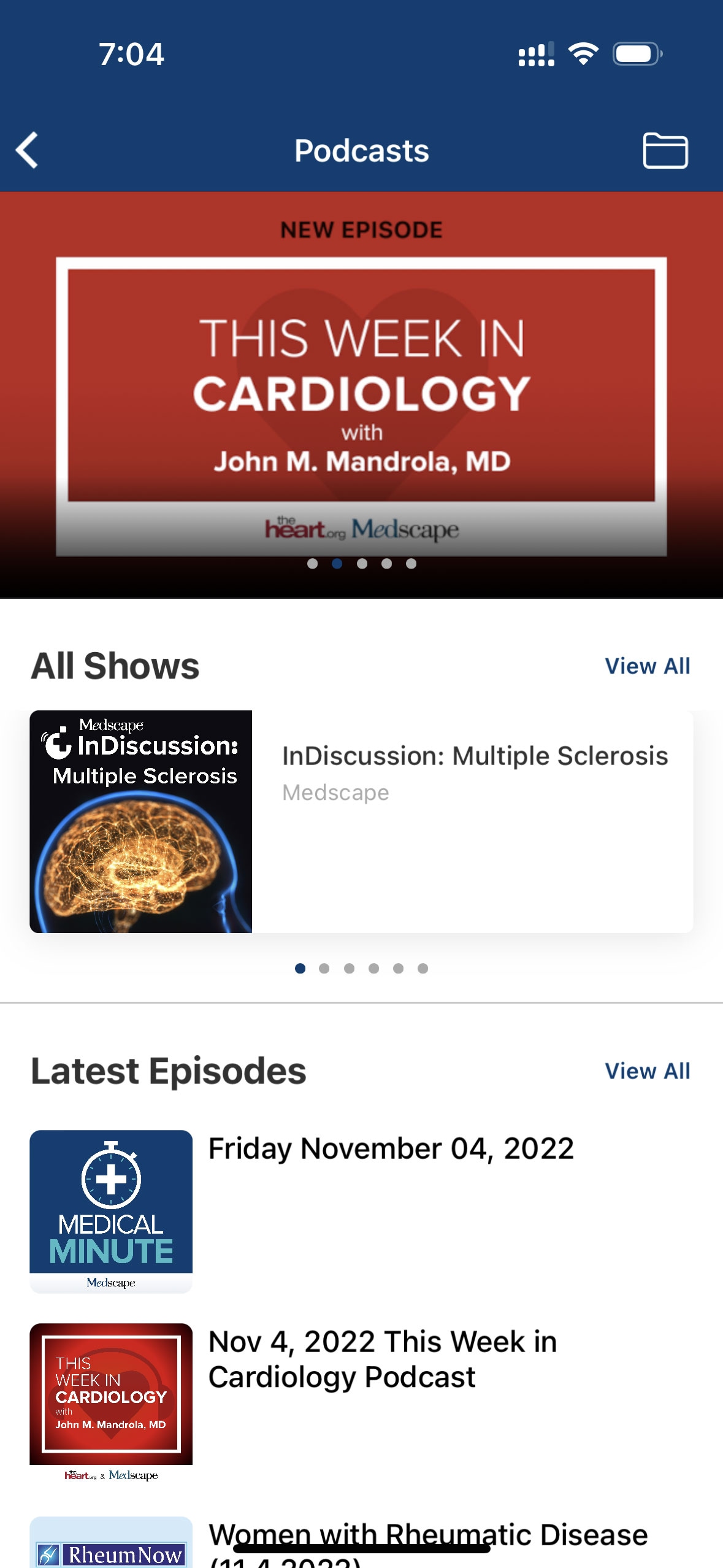Screen dimensions: 723x1568
Task: Open Women with Rheumatic Disease episode
Action: pos(427,1536)
